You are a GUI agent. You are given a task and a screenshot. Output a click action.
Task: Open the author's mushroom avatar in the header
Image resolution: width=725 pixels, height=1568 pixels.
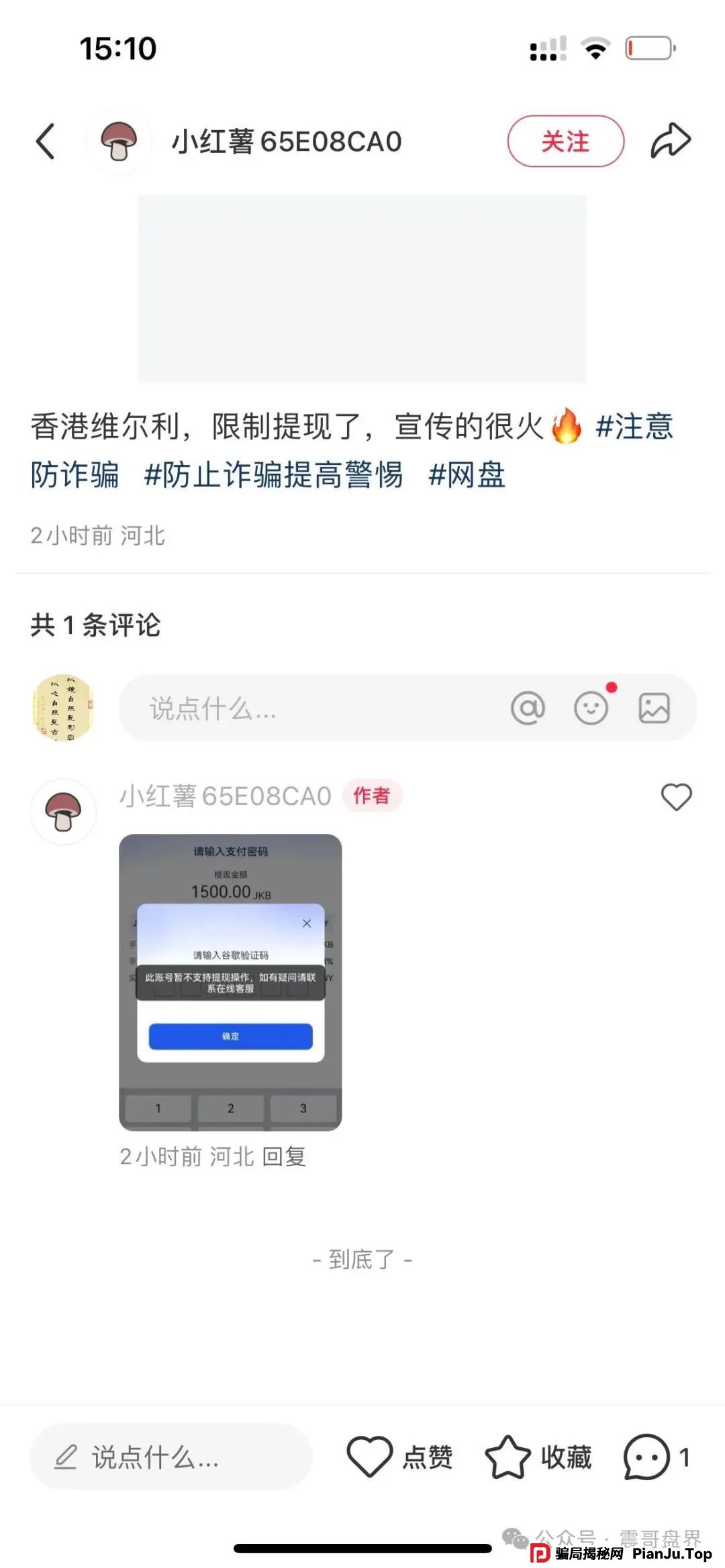click(x=119, y=142)
